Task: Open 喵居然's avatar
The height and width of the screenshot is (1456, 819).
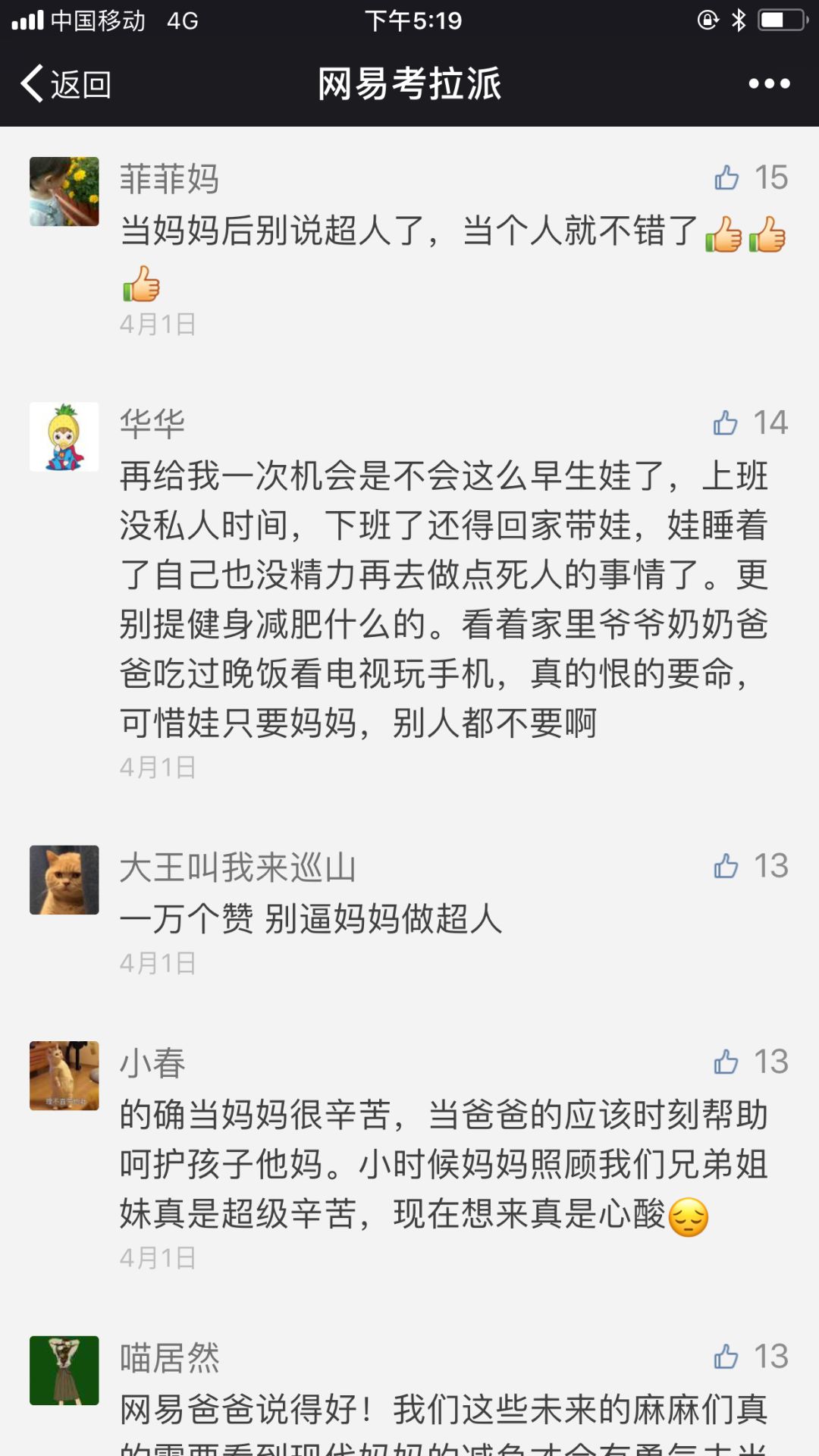Action: pos(64,1370)
